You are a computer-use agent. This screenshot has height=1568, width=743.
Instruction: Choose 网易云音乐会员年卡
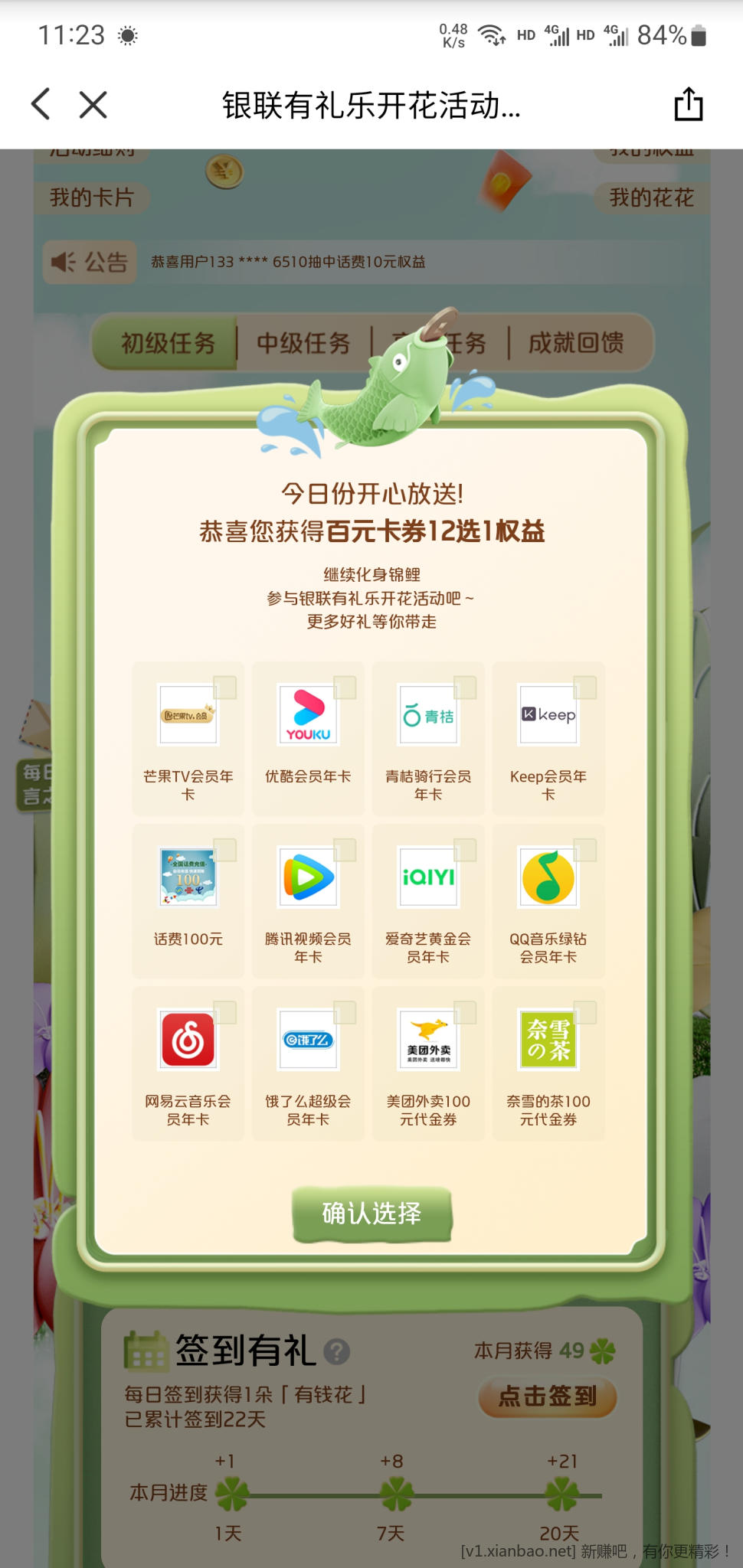188,1063
